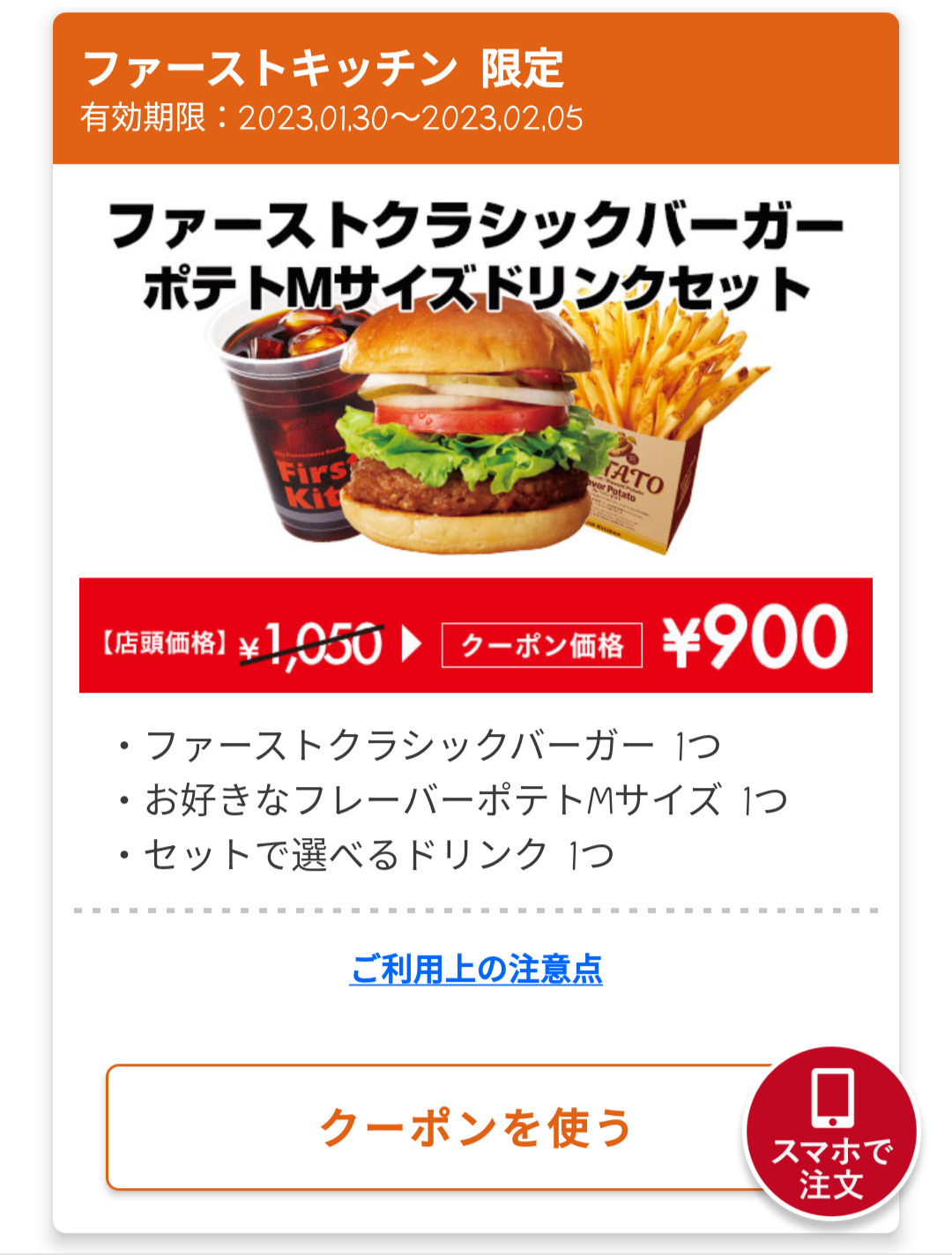
Task: Tap the スマホで注文 floating button
Action: point(832,1134)
